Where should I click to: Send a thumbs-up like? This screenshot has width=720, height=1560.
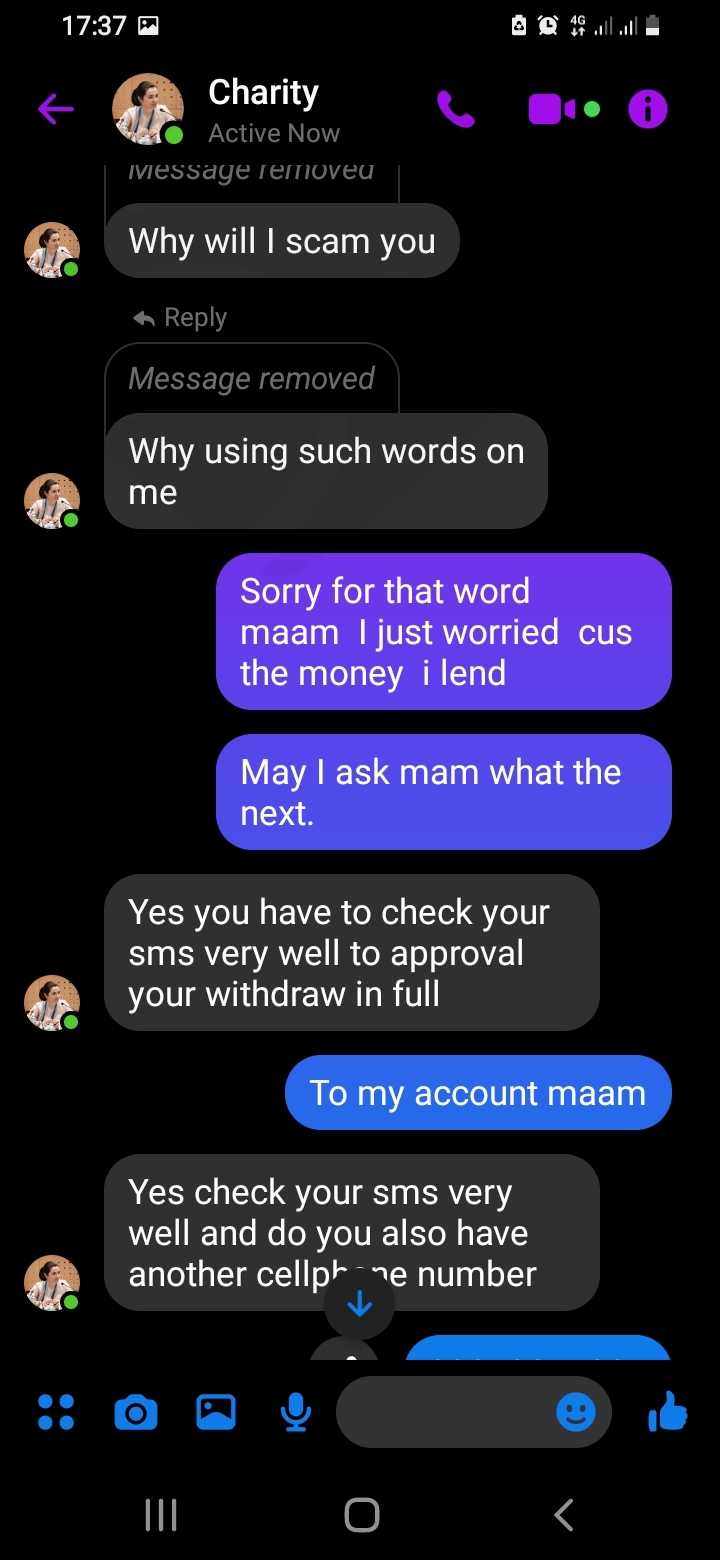tap(668, 1411)
